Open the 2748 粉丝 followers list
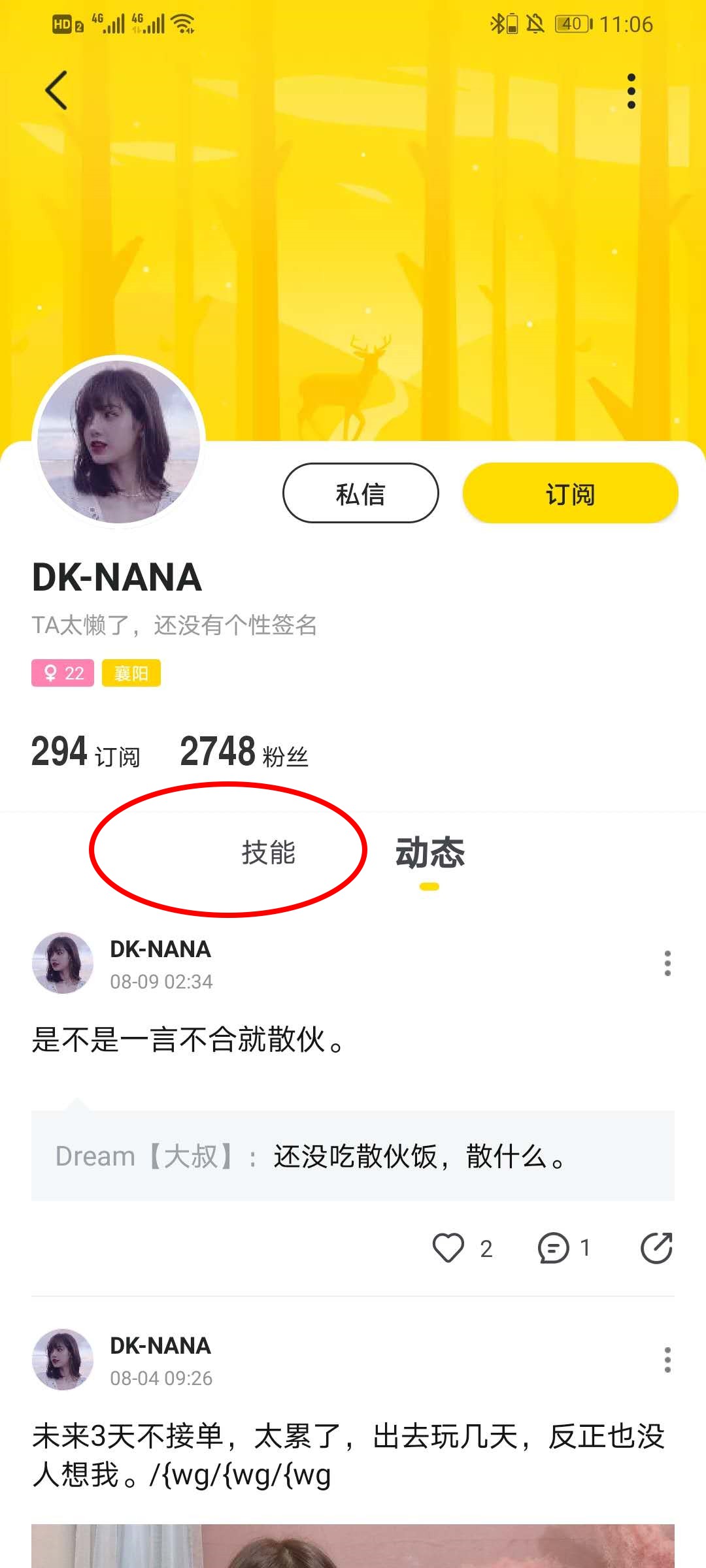This screenshot has width=706, height=1568. [244, 753]
